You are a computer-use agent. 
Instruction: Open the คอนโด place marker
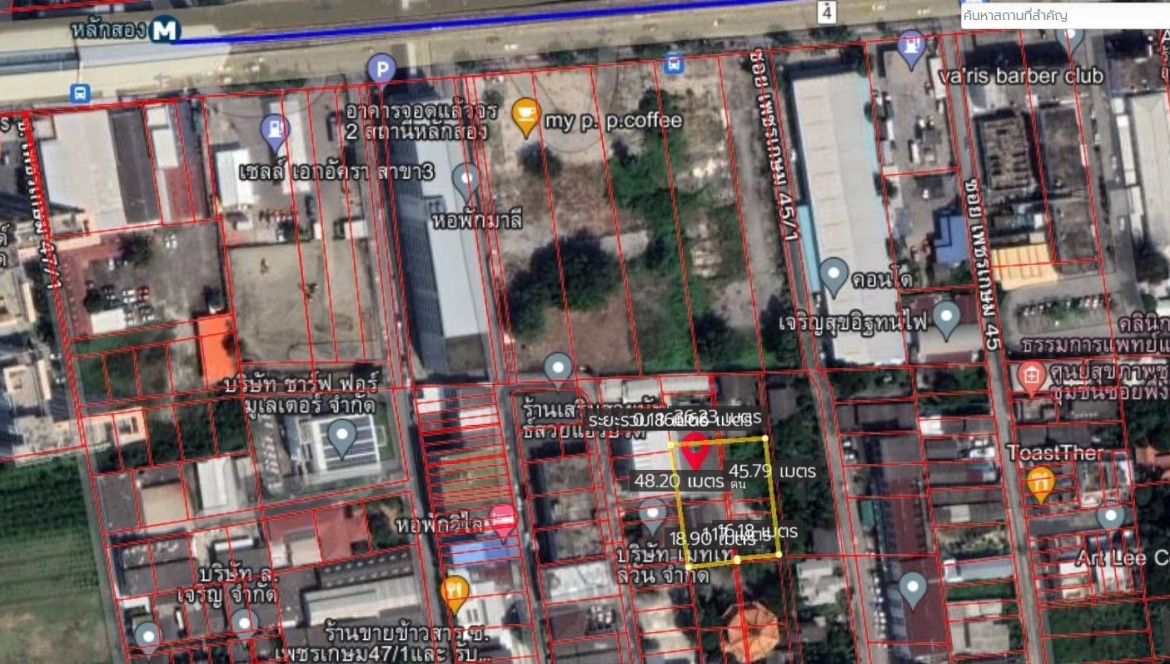(x=834, y=273)
